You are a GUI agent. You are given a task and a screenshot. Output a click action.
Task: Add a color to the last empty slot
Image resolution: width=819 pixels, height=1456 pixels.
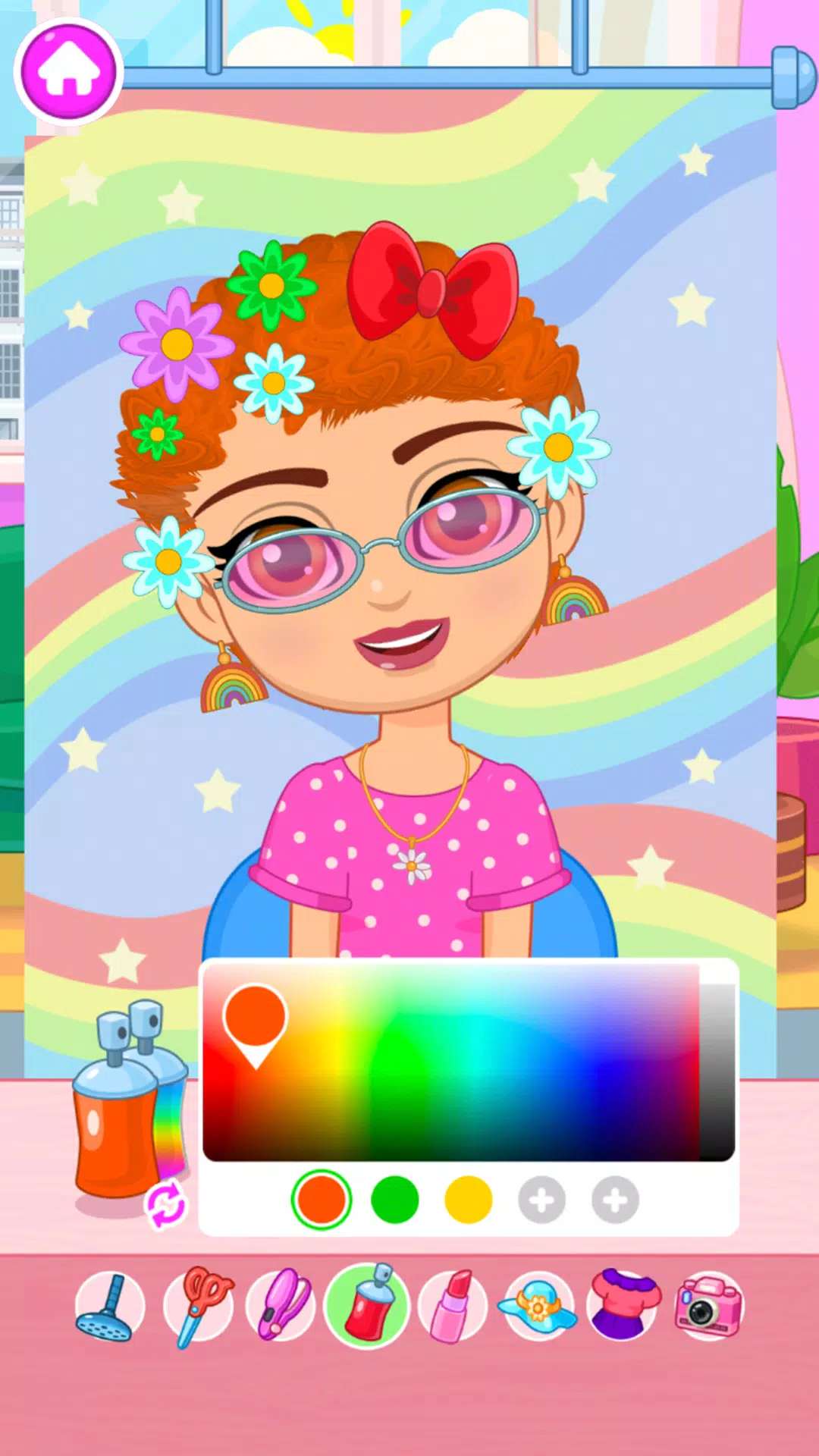tap(615, 1200)
